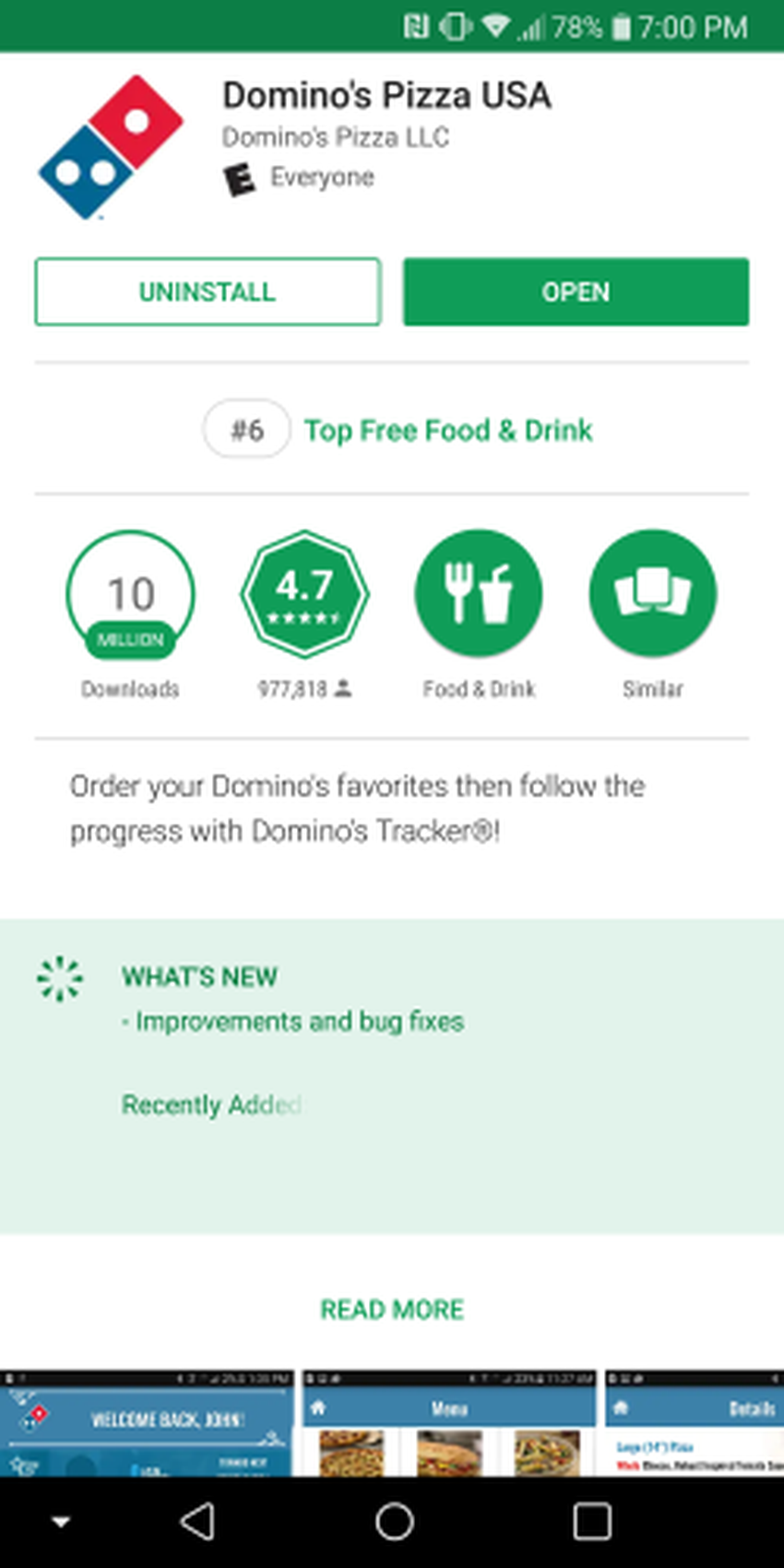Open the Domino's Pizza USA app
784x1568 pixels.
click(576, 291)
